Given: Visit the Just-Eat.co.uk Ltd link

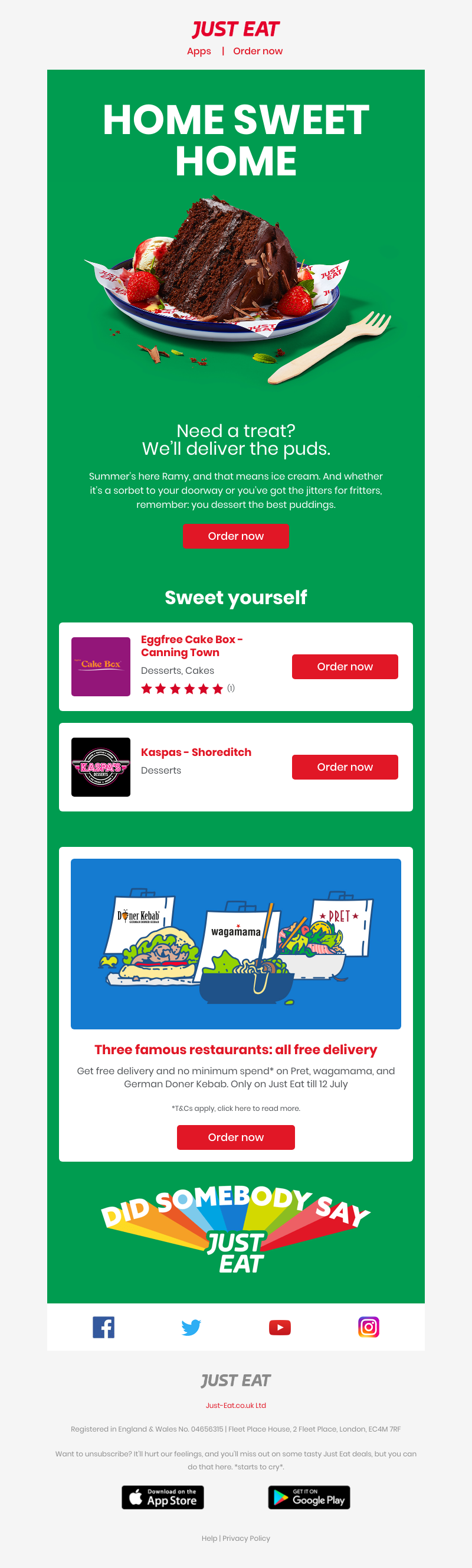Looking at the screenshot, I should point(235,1406).
